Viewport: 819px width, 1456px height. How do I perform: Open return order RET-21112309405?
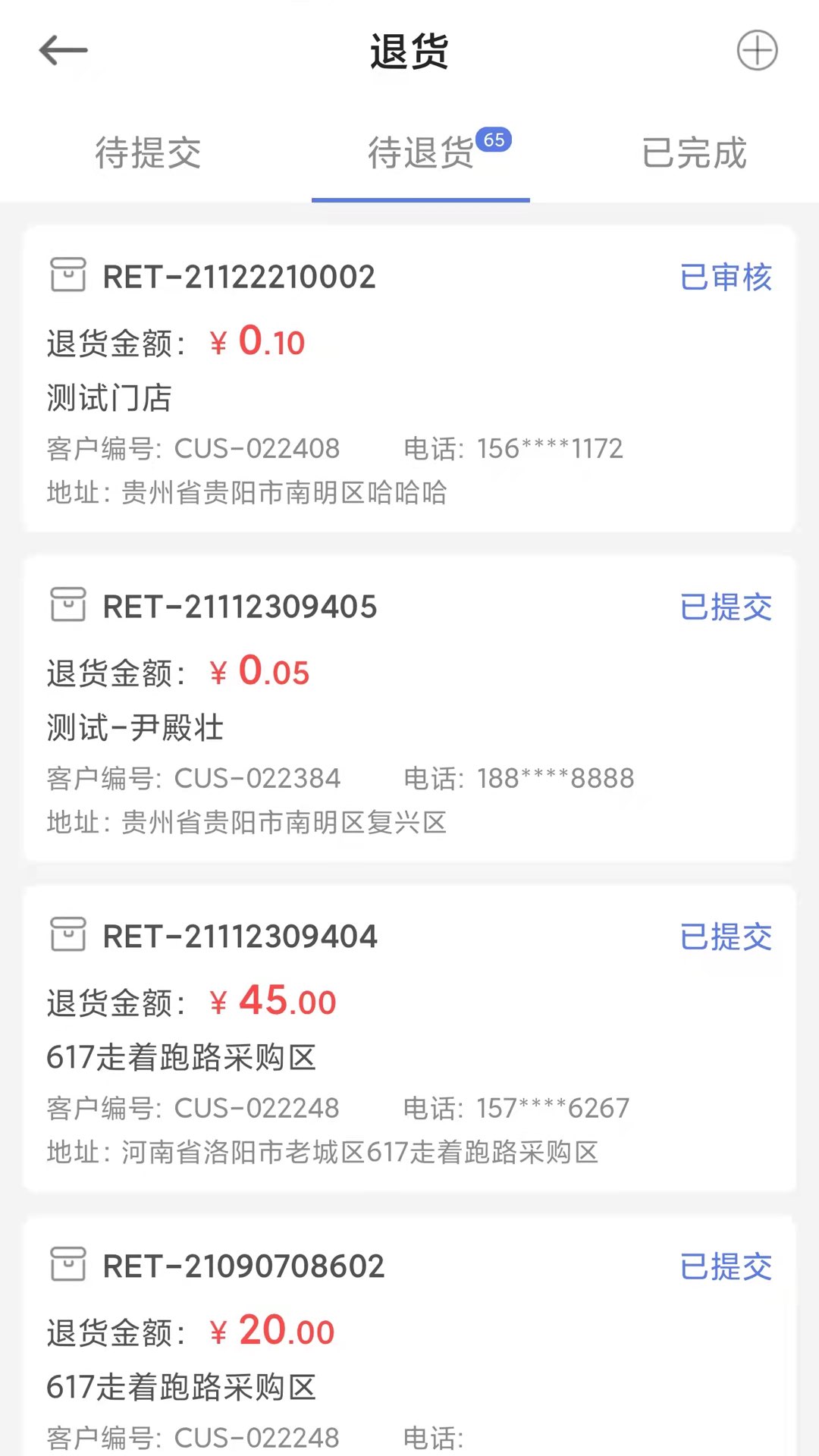coord(409,709)
